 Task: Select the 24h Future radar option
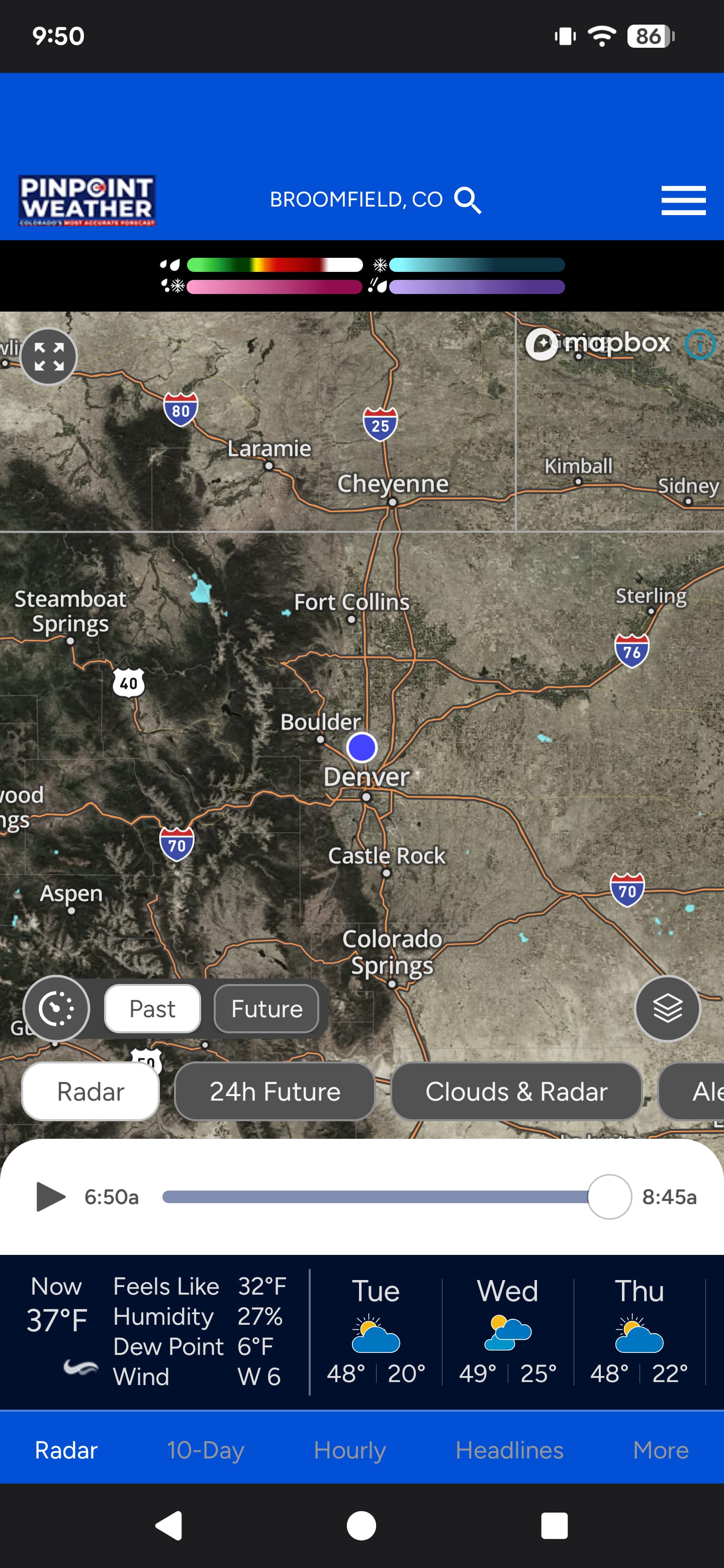(274, 1092)
